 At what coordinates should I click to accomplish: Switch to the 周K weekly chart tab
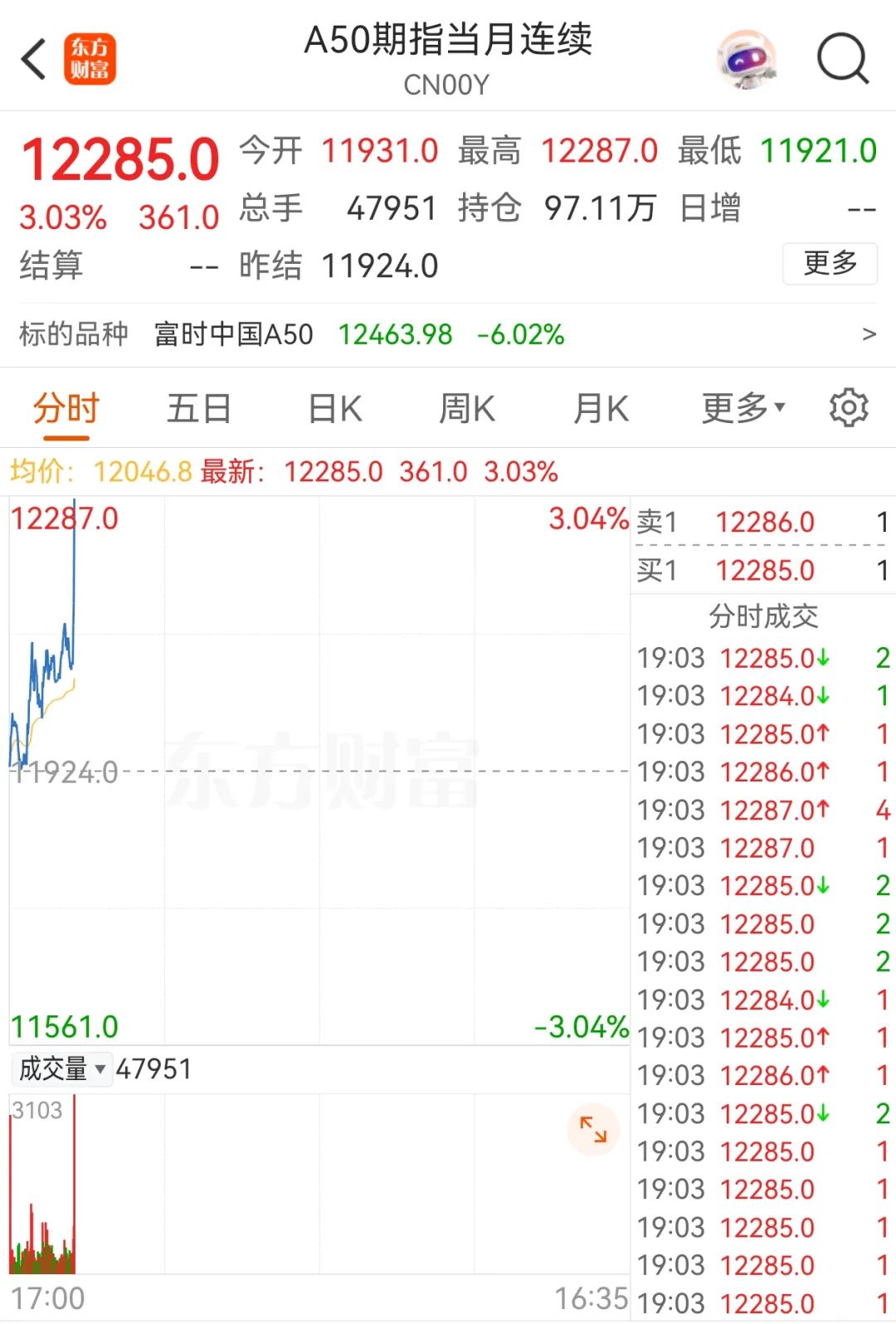466,407
